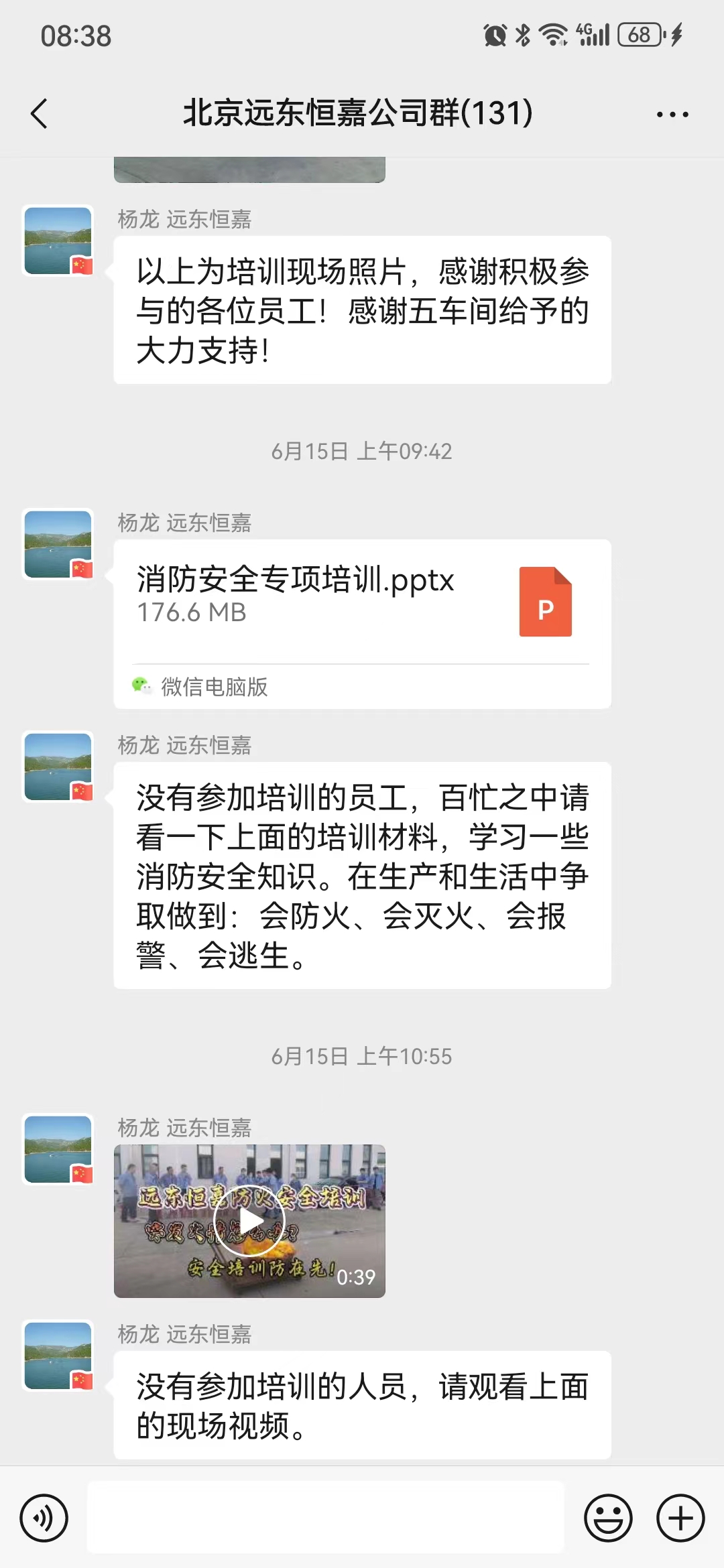Viewport: 724px width, 1568px height.
Task: Tap the timestamp 6月15日 上午10:55
Action: click(x=362, y=1057)
